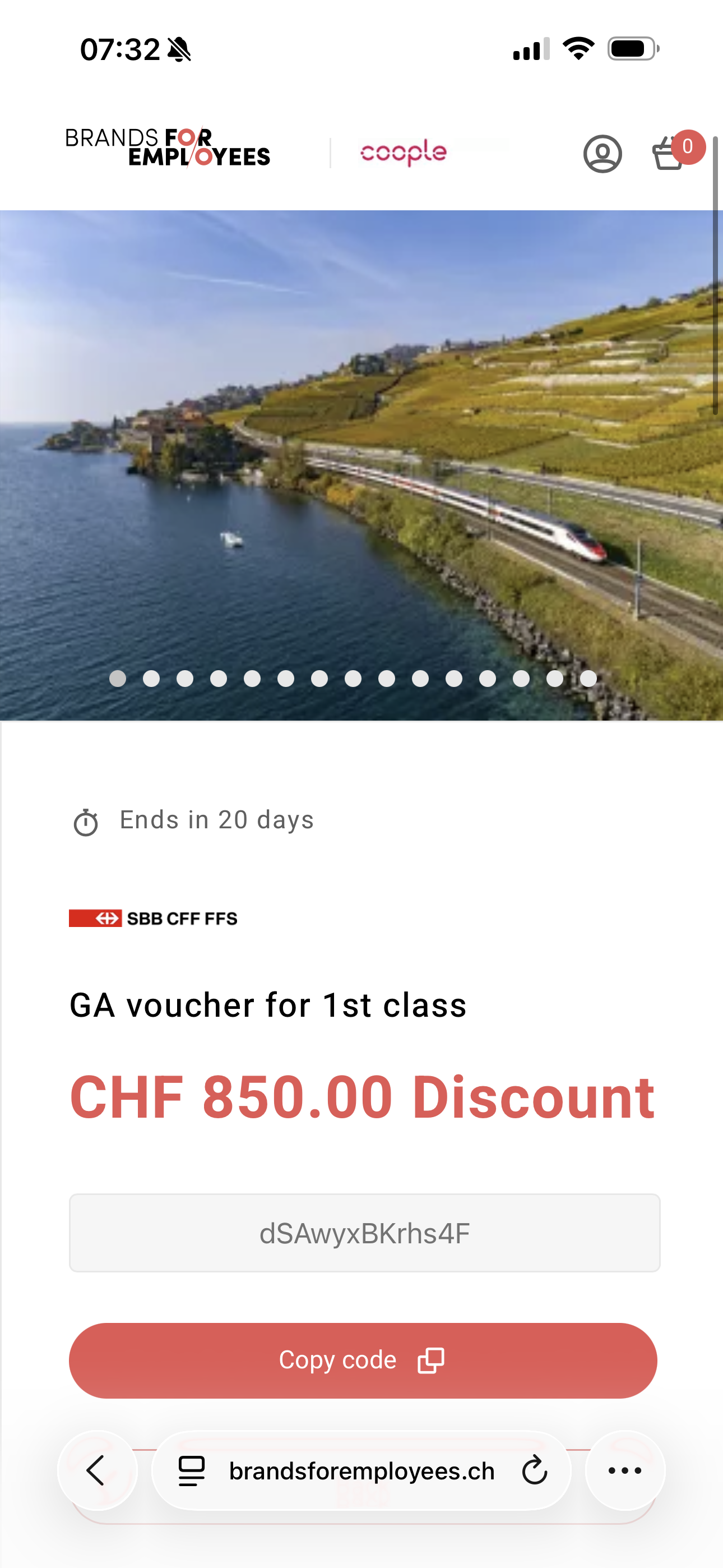Reload the brandsforemployees.ch page
Image resolution: width=723 pixels, height=1568 pixels.
click(x=534, y=1470)
